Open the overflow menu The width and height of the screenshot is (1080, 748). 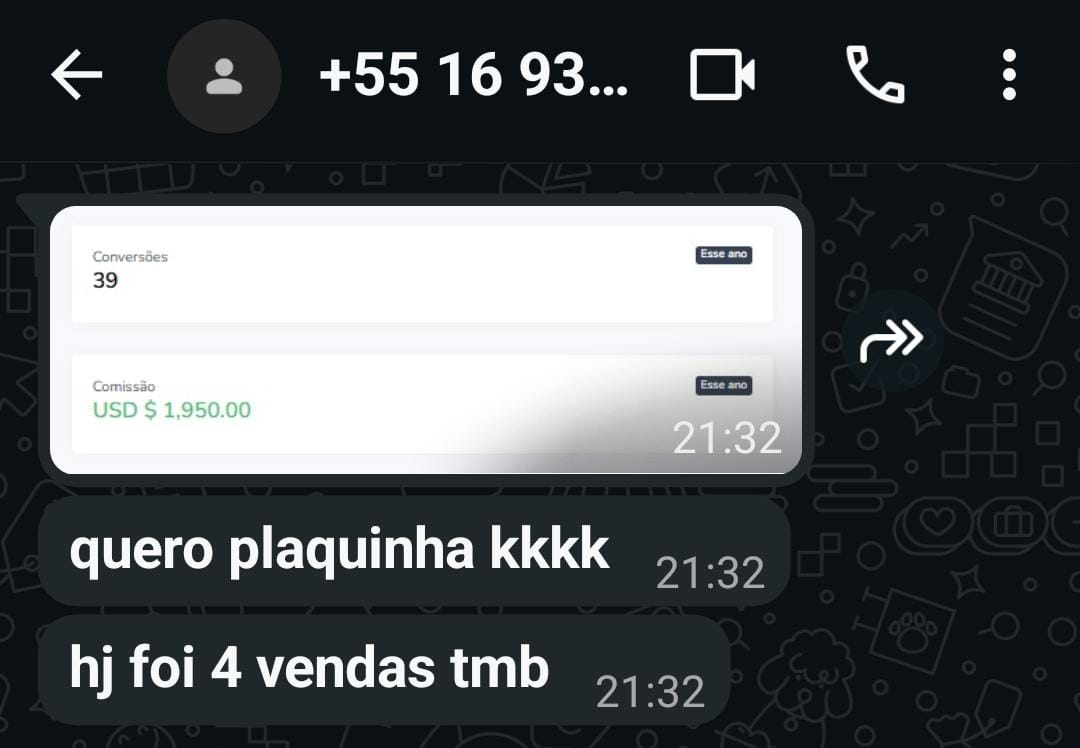point(1009,76)
